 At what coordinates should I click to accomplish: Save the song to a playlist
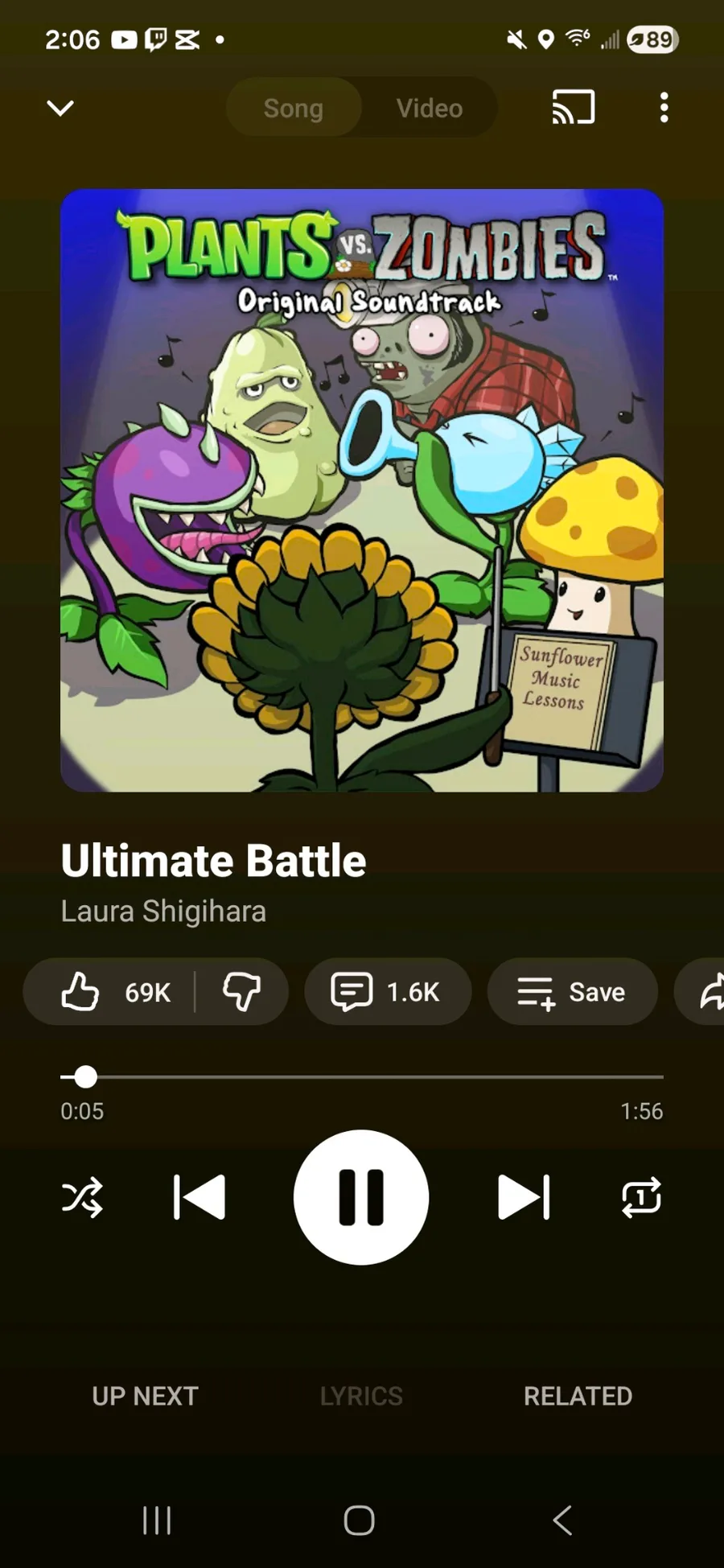(x=572, y=991)
